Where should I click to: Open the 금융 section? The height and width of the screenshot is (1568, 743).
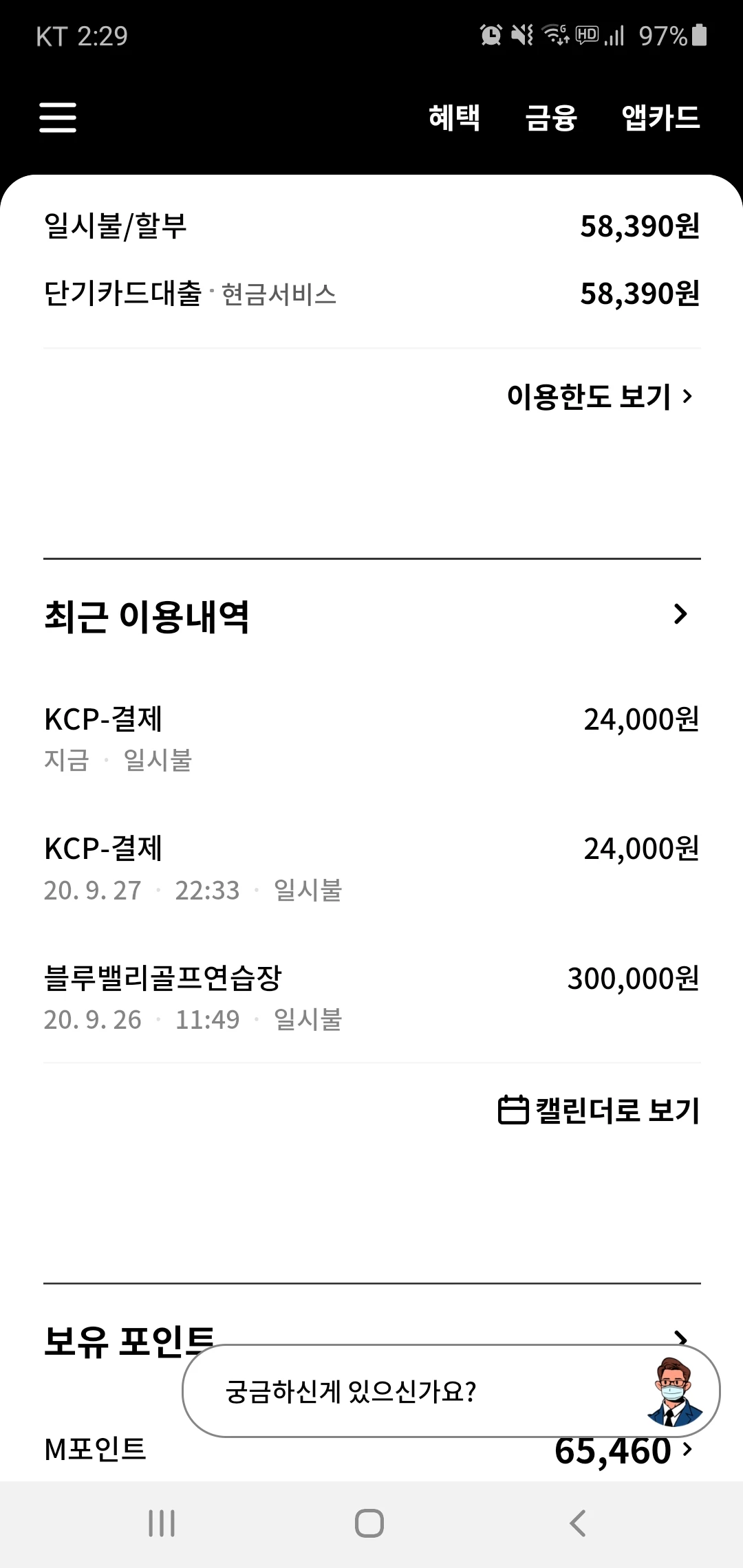[x=551, y=118]
